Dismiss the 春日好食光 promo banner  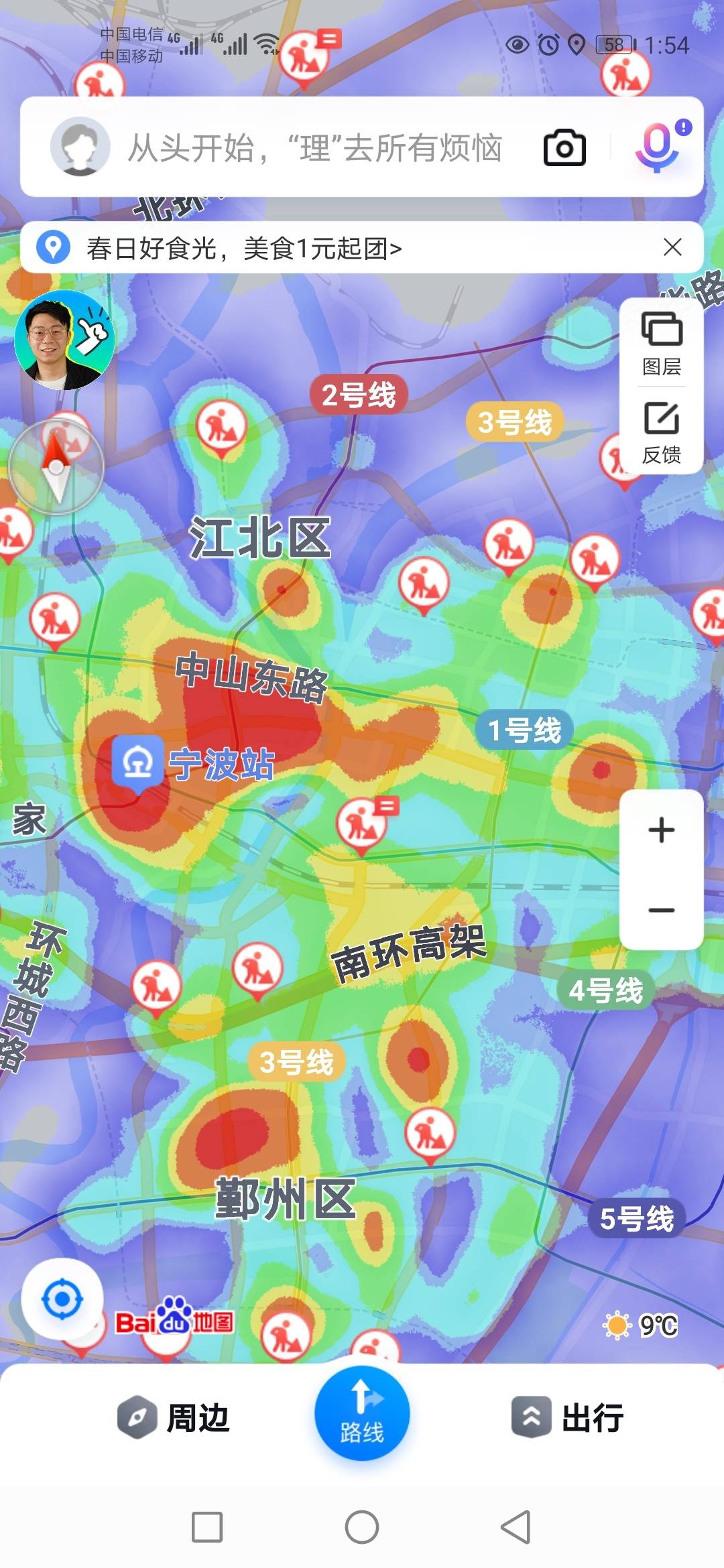[672, 247]
